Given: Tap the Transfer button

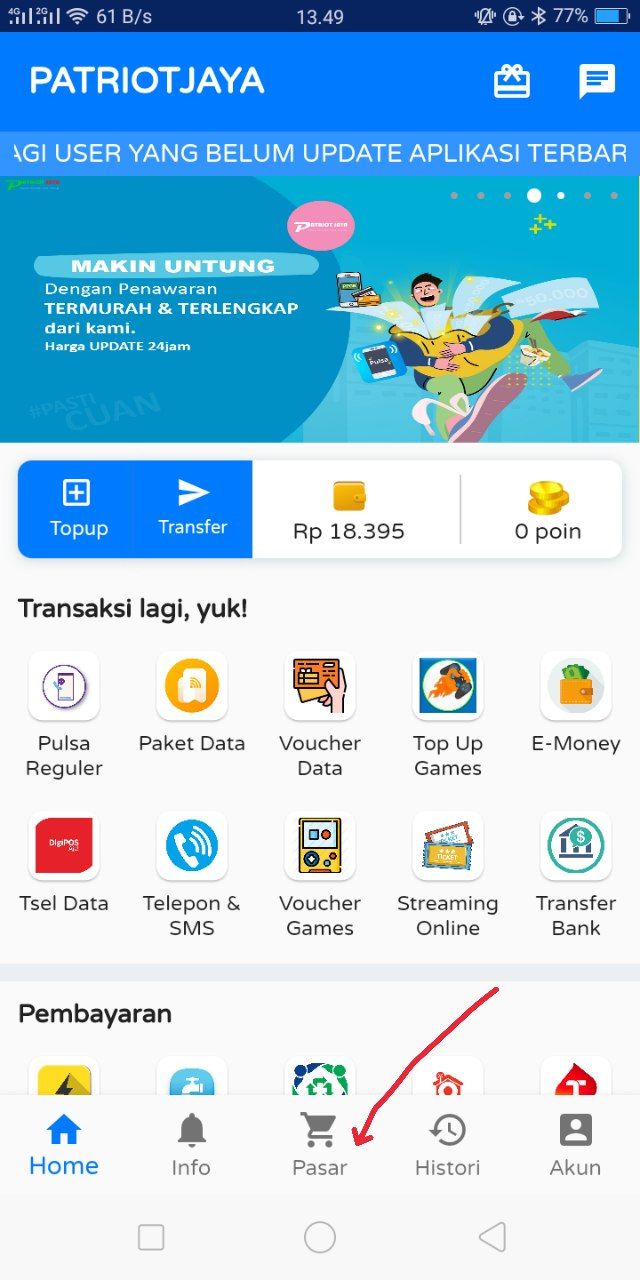Looking at the screenshot, I should (x=192, y=508).
